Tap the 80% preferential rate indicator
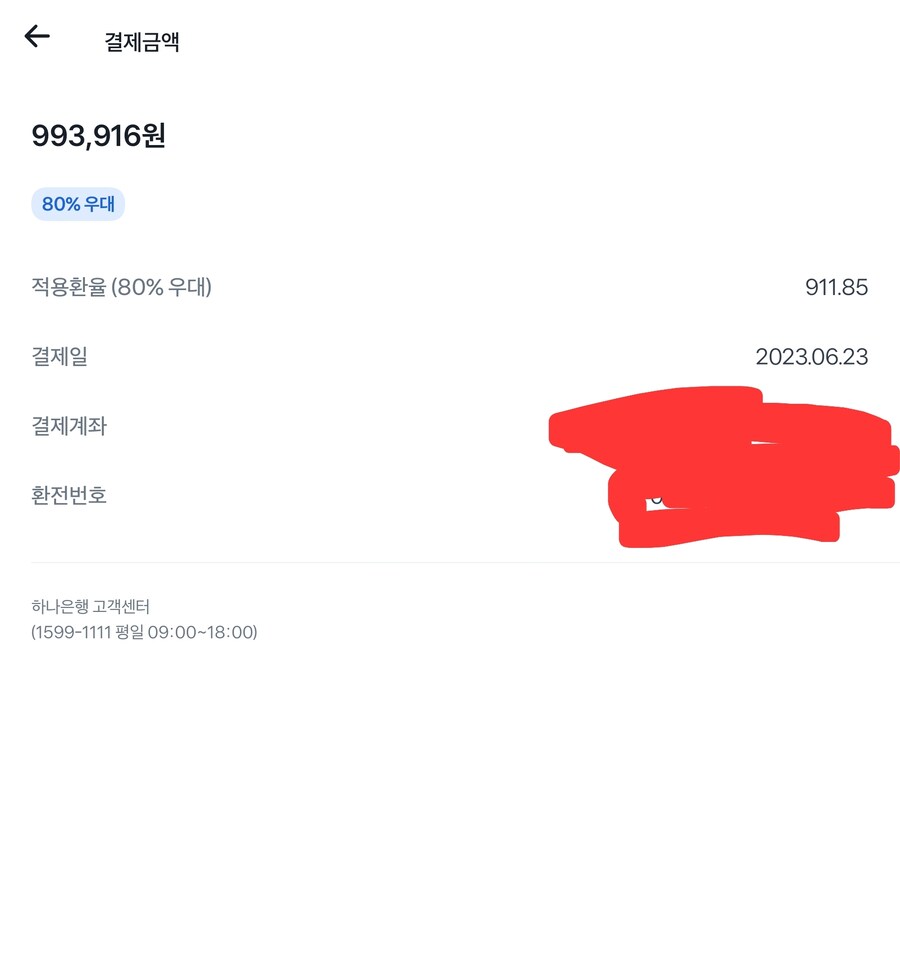900x979 pixels. (78, 204)
